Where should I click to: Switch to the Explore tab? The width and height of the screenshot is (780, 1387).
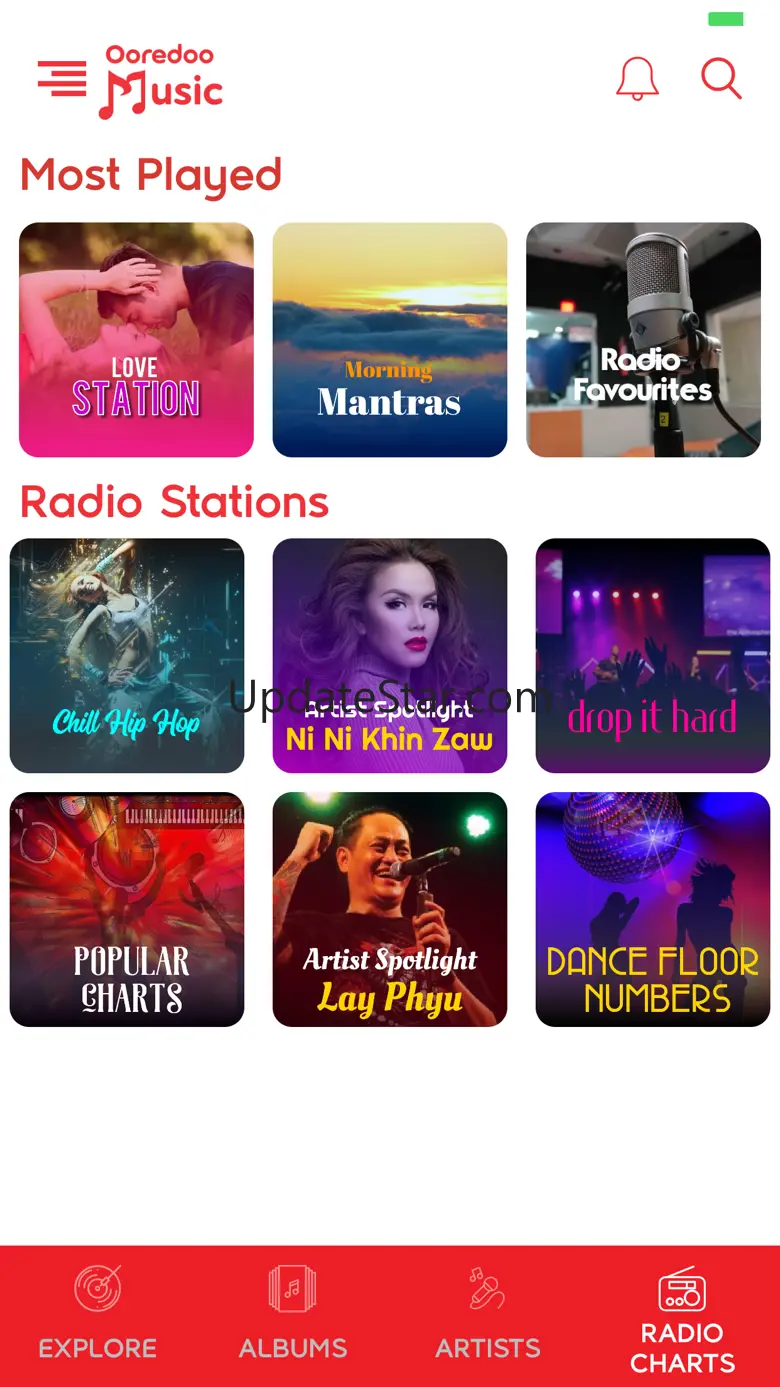(x=98, y=1315)
